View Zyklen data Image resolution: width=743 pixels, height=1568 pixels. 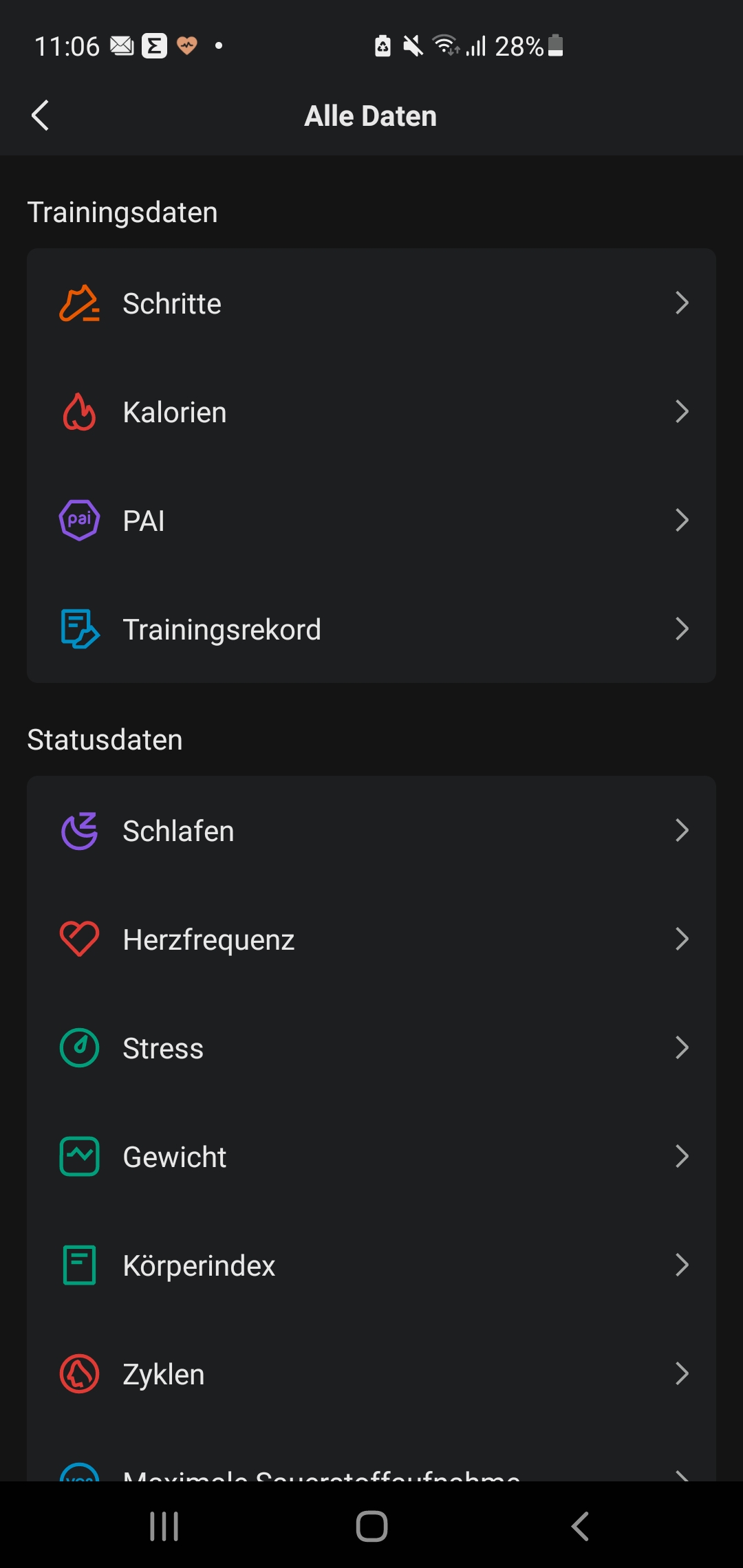371,1374
